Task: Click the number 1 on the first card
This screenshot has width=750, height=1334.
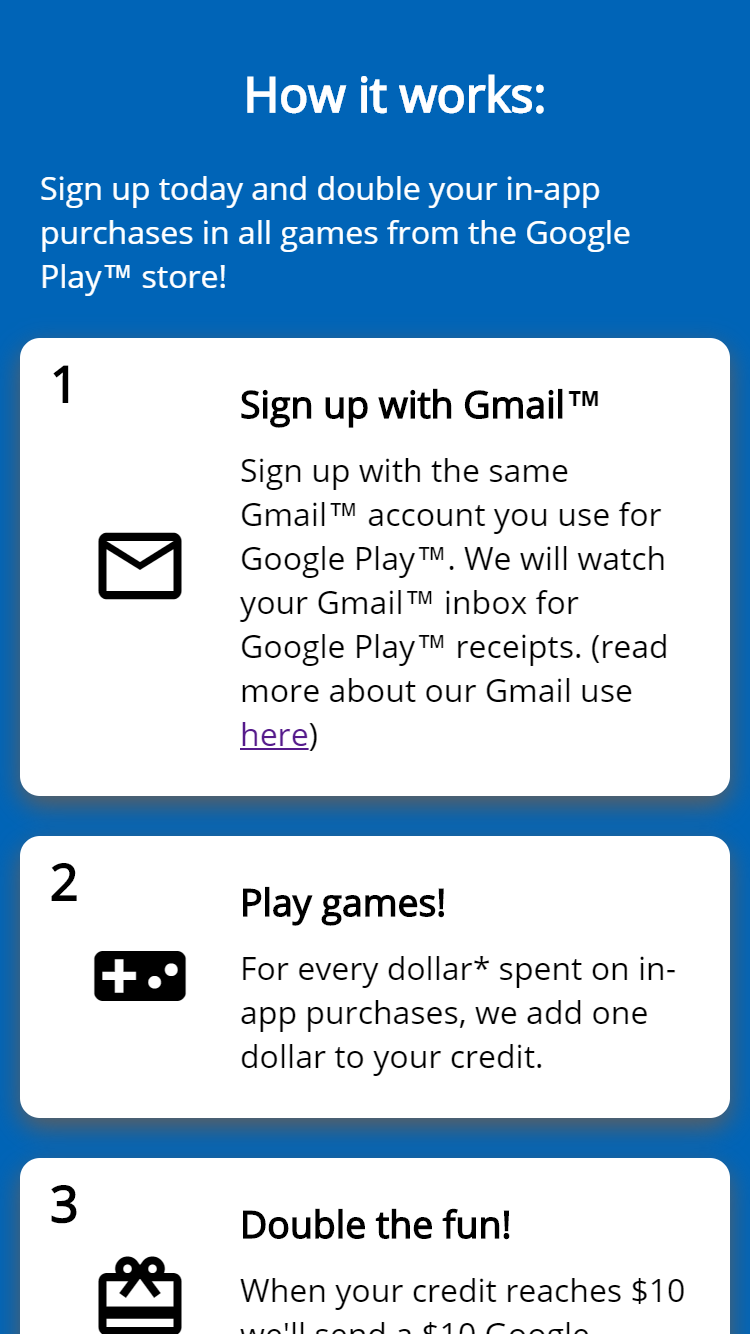Action: pyautogui.click(x=62, y=385)
